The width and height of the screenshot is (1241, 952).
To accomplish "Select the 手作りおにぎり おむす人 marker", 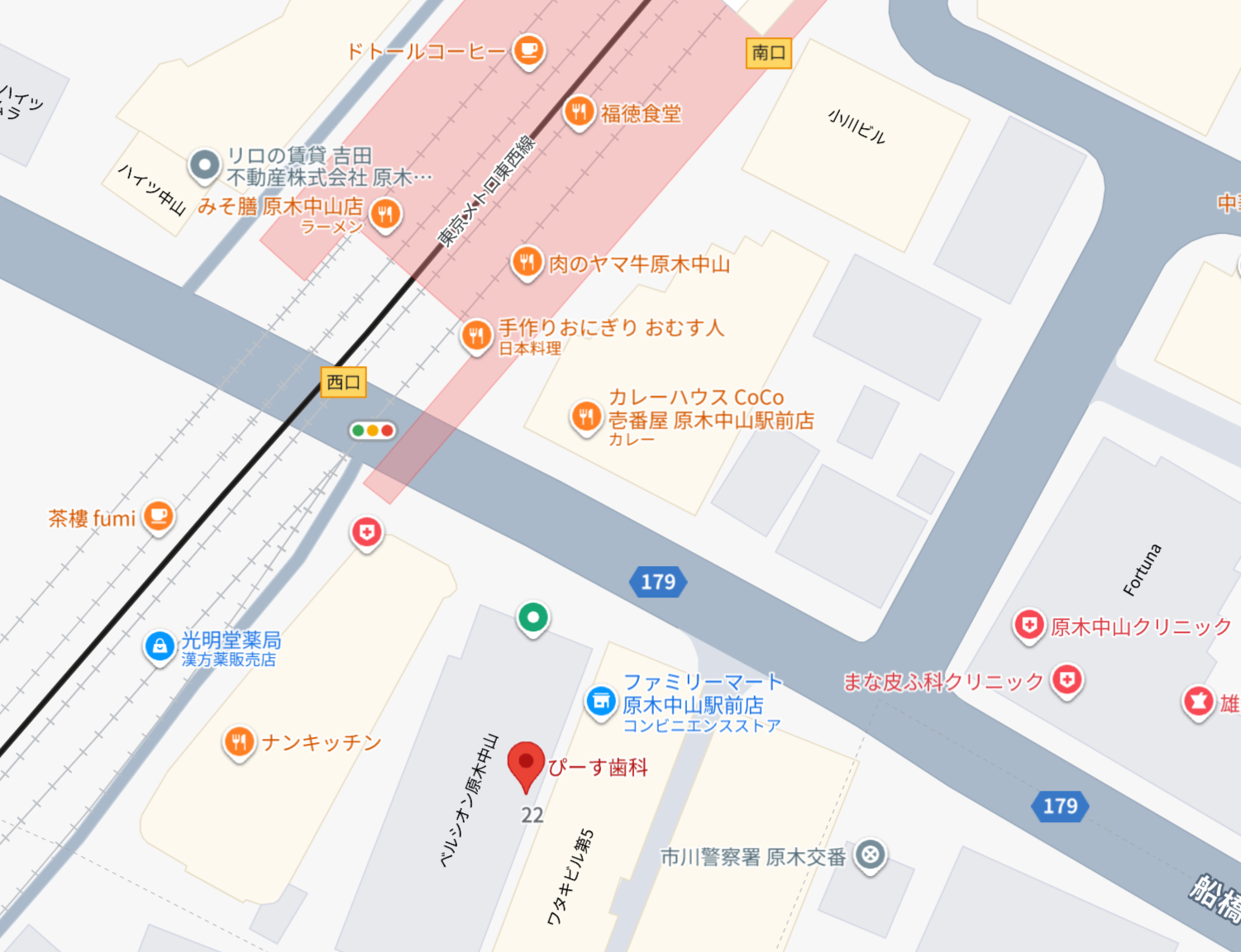I will tap(475, 335).
